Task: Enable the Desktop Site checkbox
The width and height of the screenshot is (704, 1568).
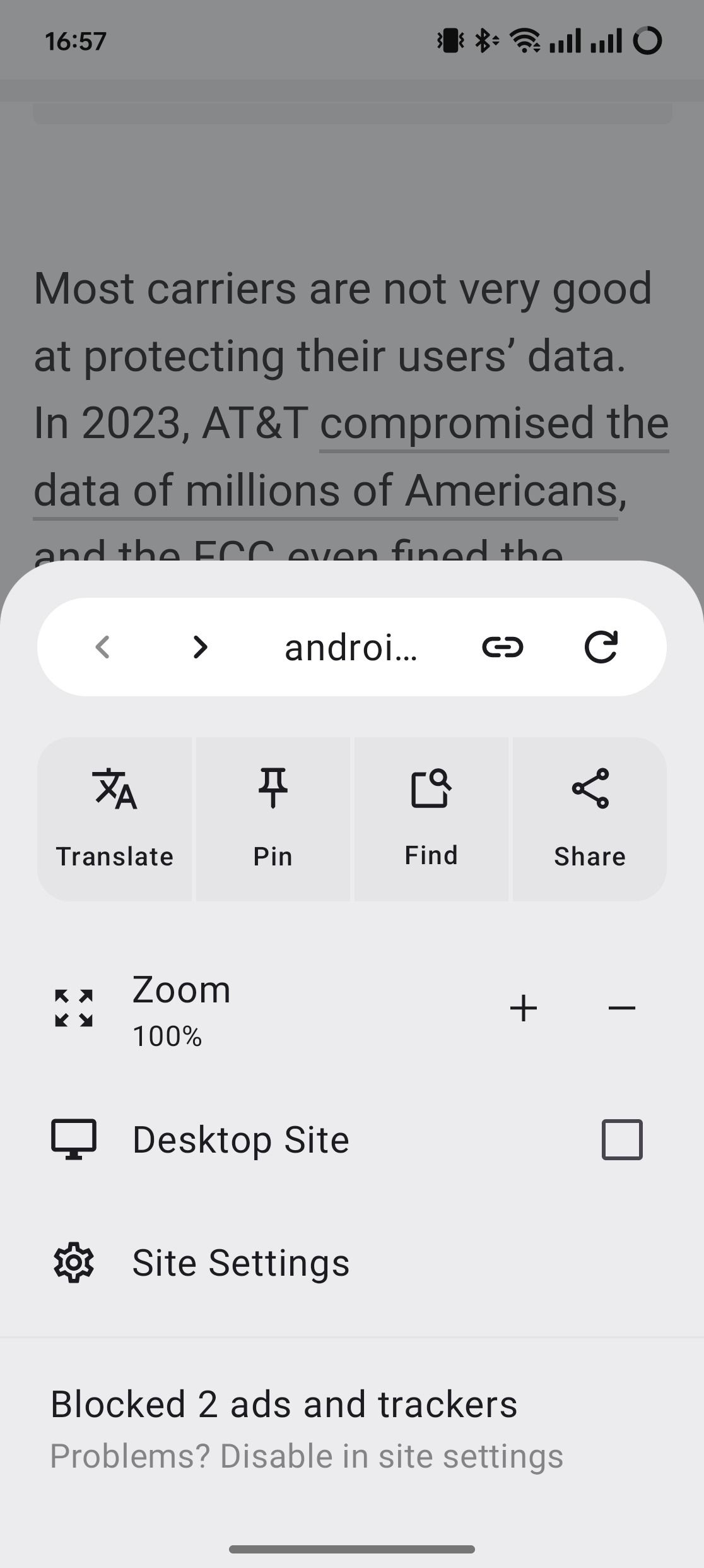Action: (x=622, y=1140)
